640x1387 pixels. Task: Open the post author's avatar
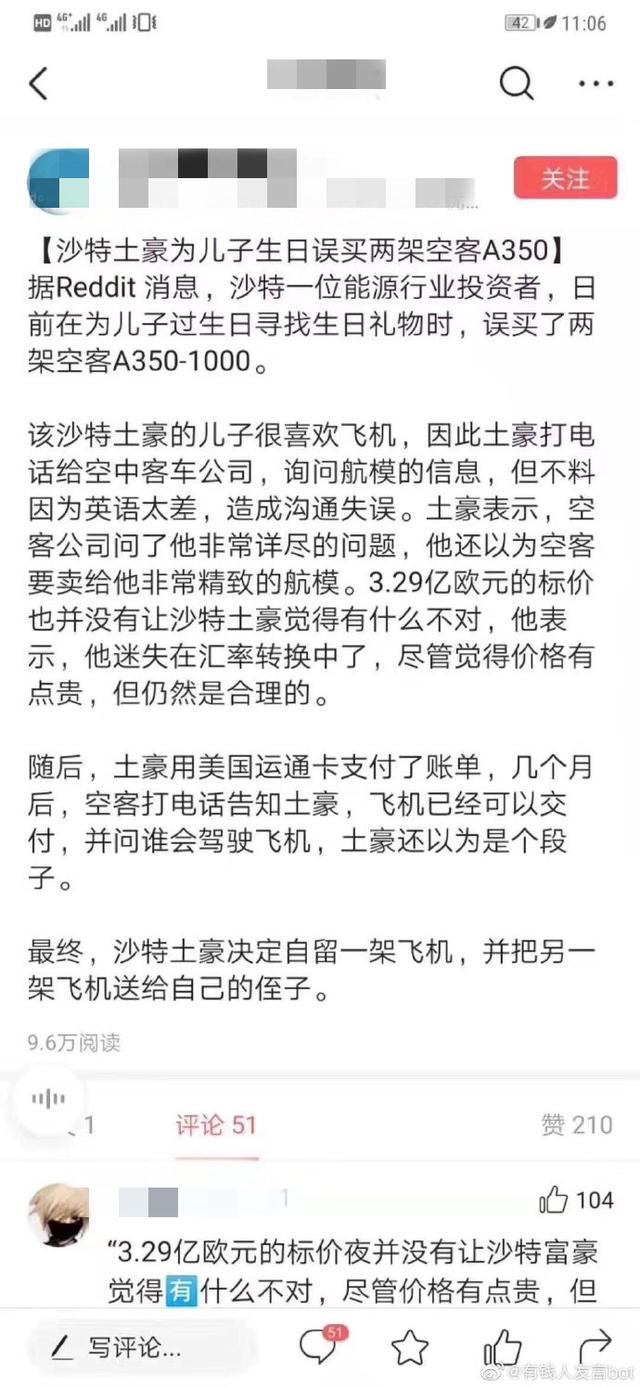58,180
